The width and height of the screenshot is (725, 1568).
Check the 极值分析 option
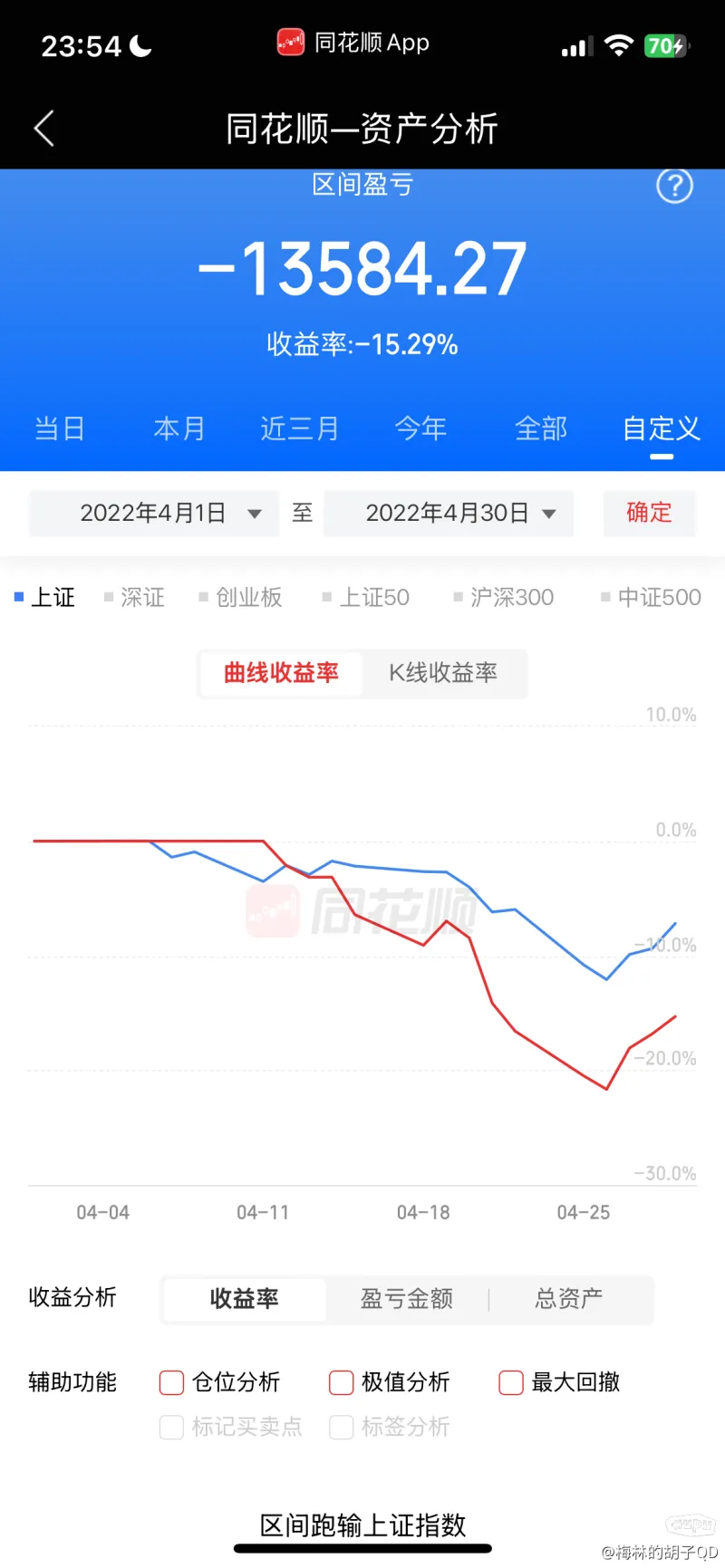click(x=390, y=1382)
